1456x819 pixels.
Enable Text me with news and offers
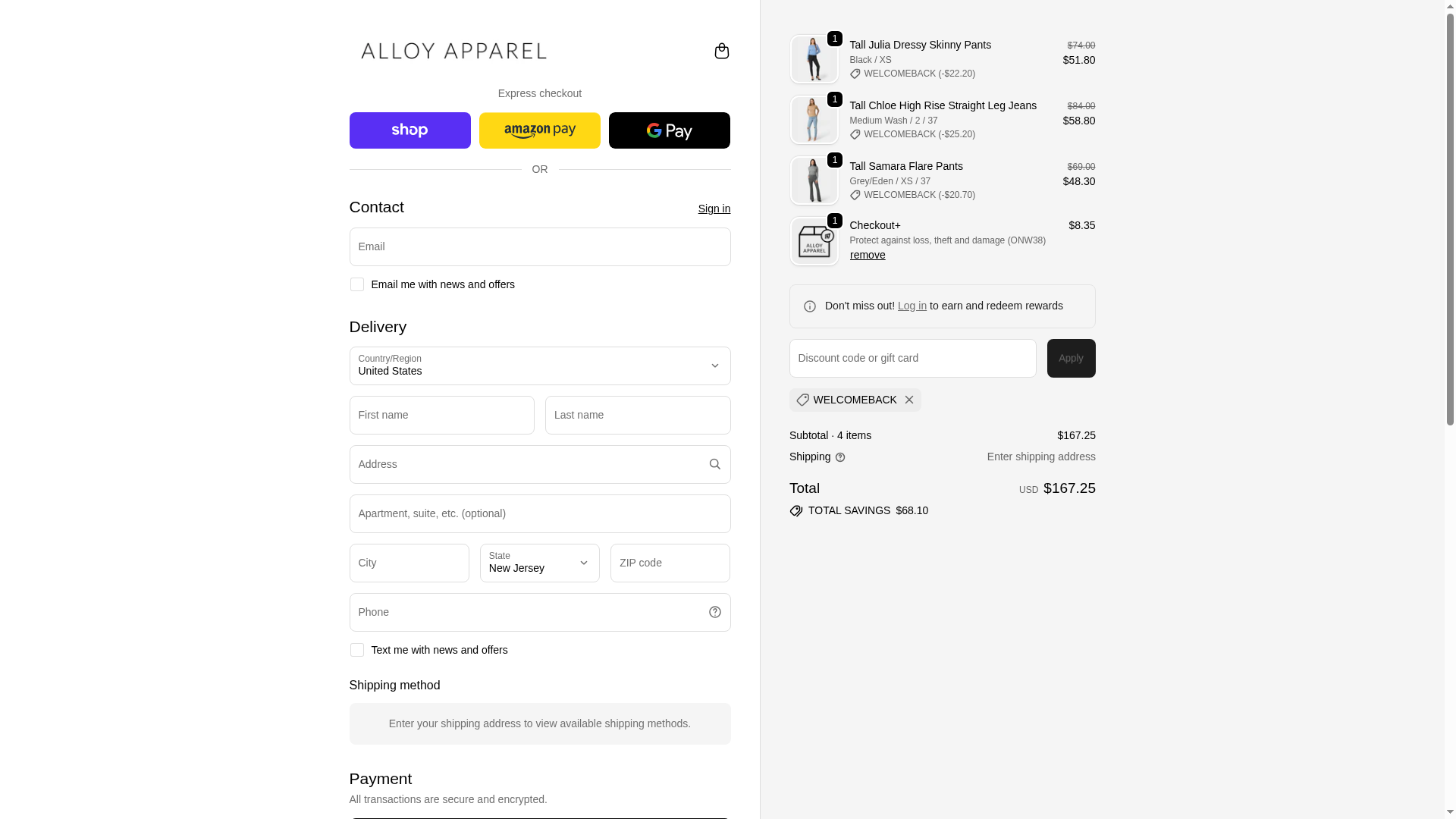[357, 650]
